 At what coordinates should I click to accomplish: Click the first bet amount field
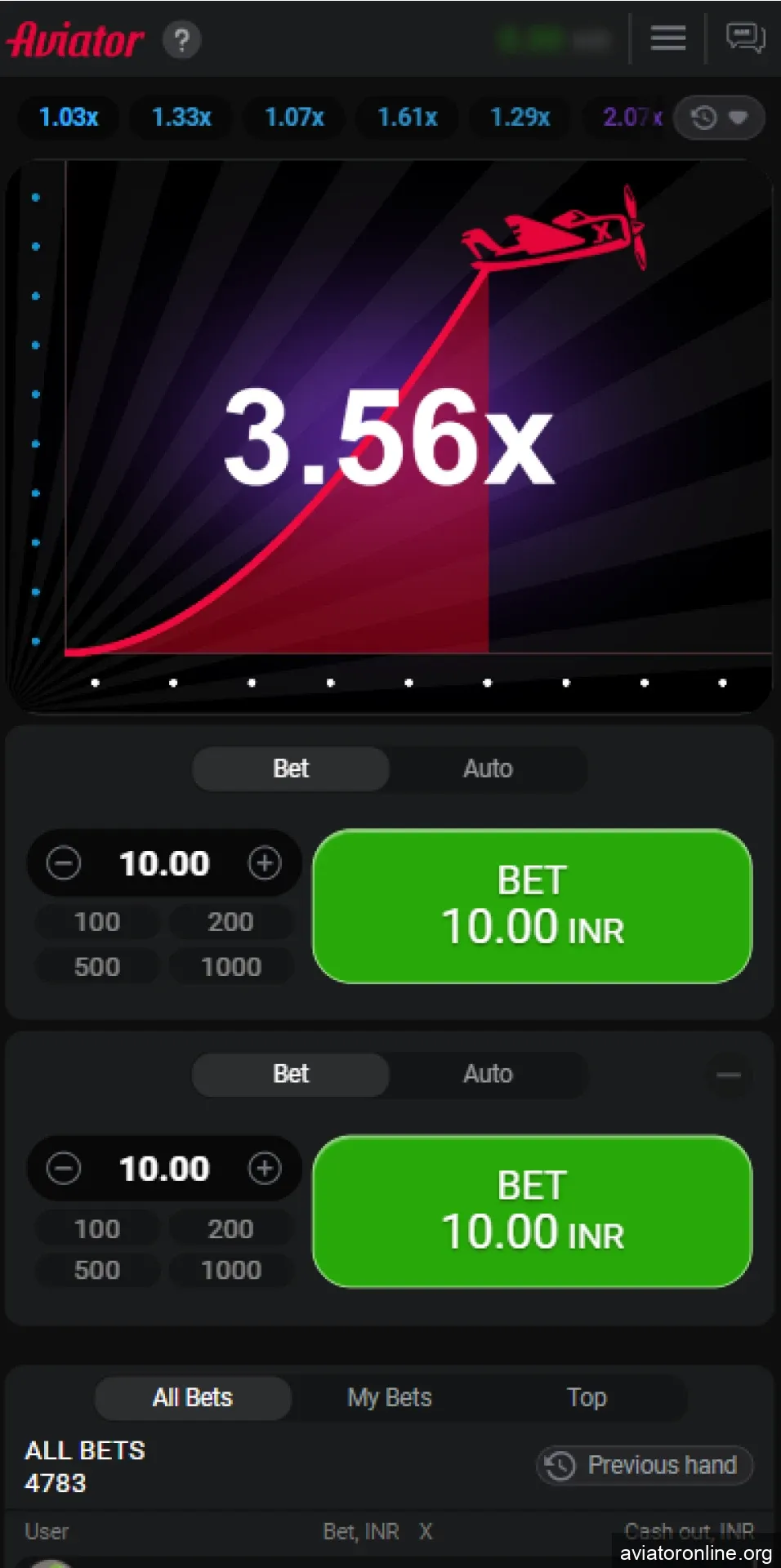(x=163, y=863)
